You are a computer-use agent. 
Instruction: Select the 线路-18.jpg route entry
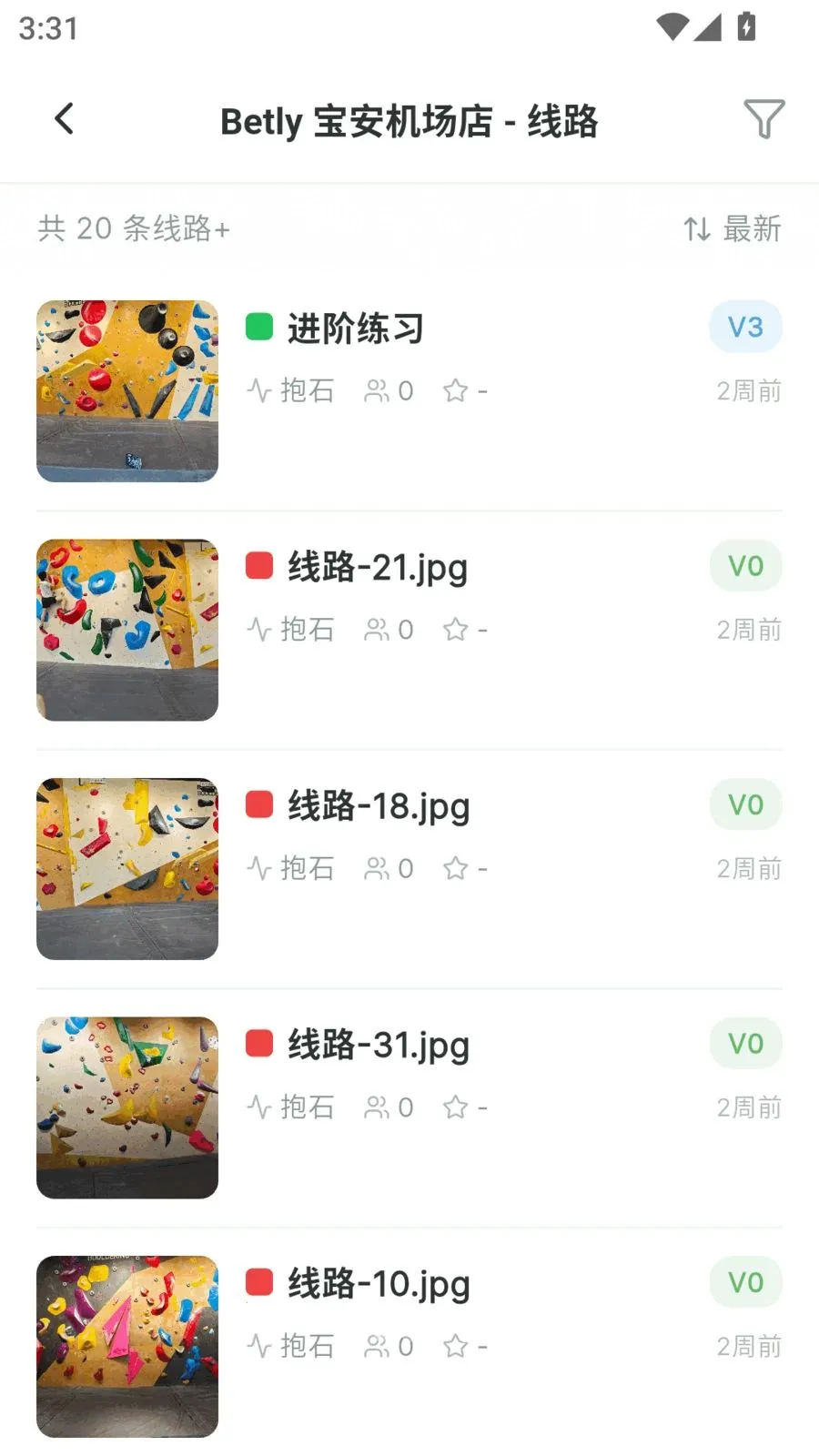[x=375, y=805]
